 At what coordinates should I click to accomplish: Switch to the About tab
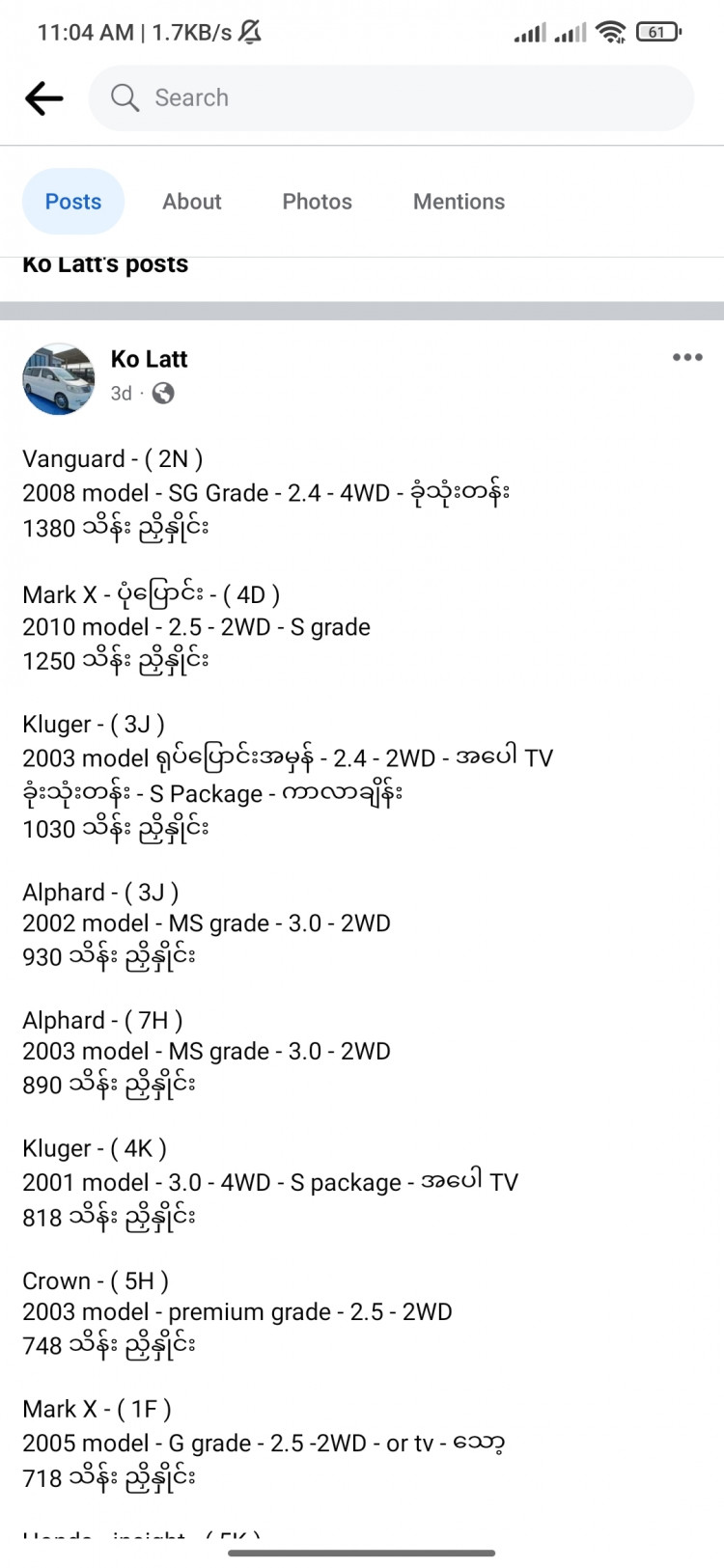click(x=191, y=202)
